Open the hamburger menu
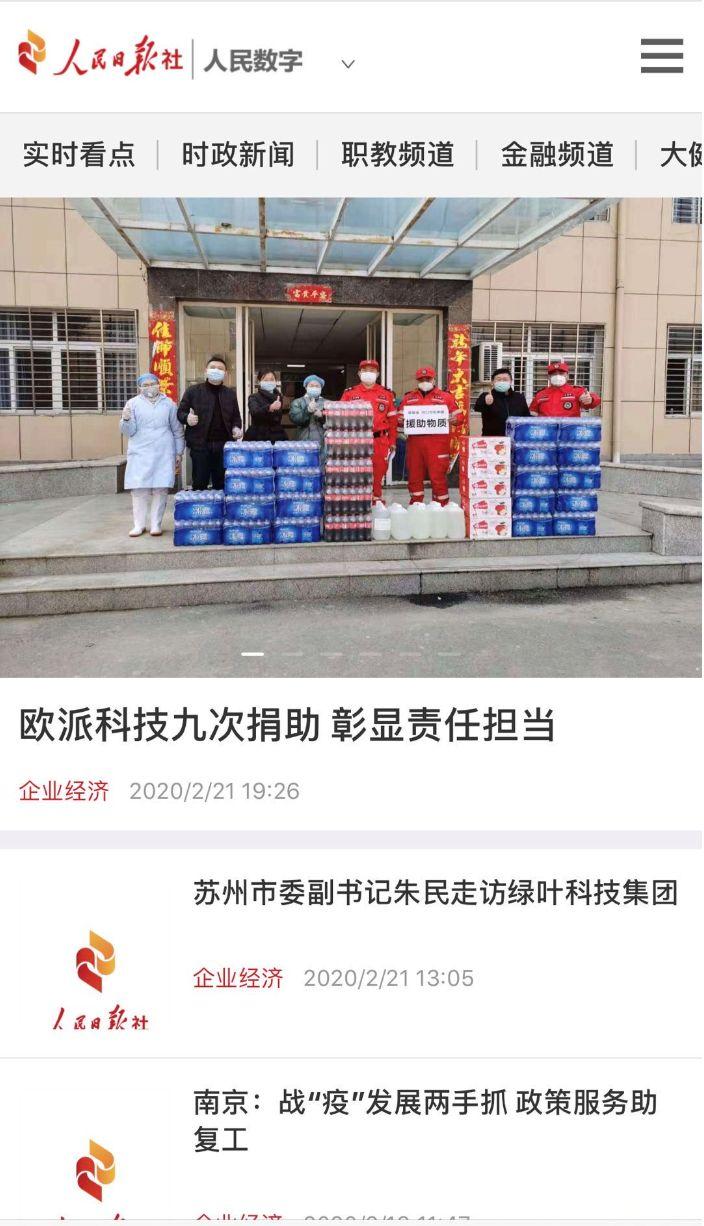704x1226 pixels. click(661, 56)
